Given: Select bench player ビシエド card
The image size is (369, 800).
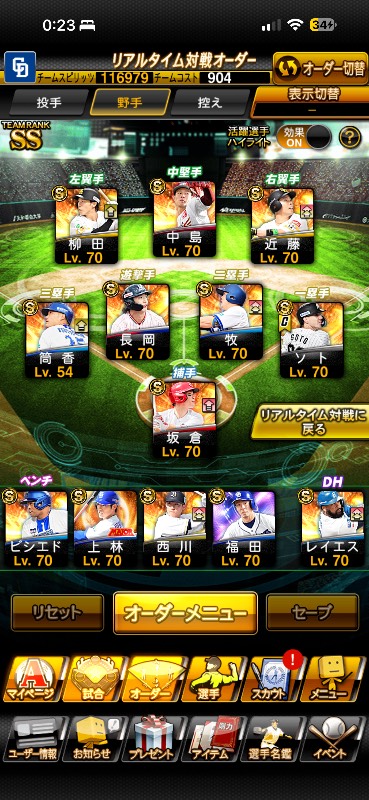Looking at the screenshot, I should click(36, 529).
